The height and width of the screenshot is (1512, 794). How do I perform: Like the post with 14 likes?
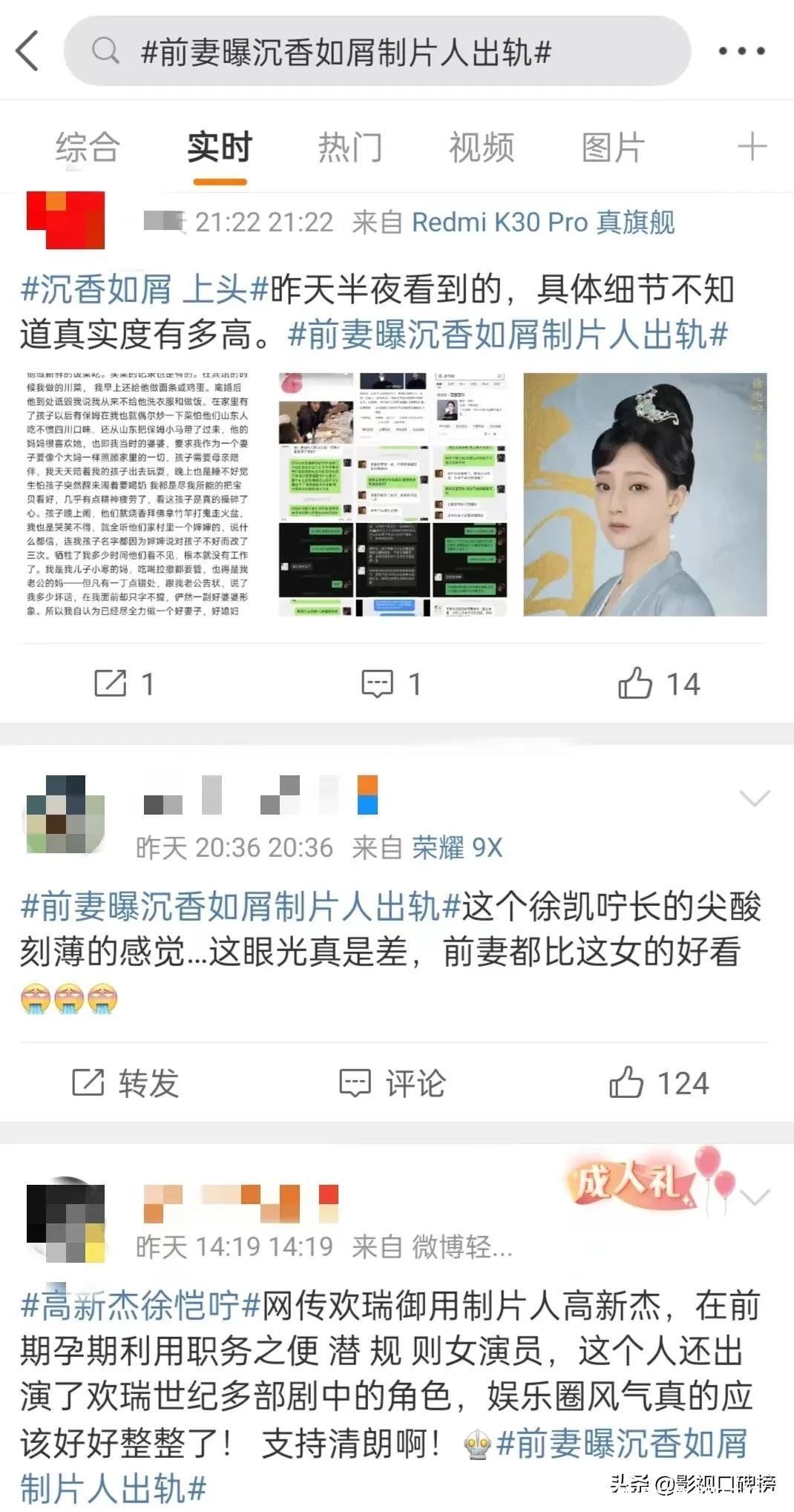click(659, 683)
